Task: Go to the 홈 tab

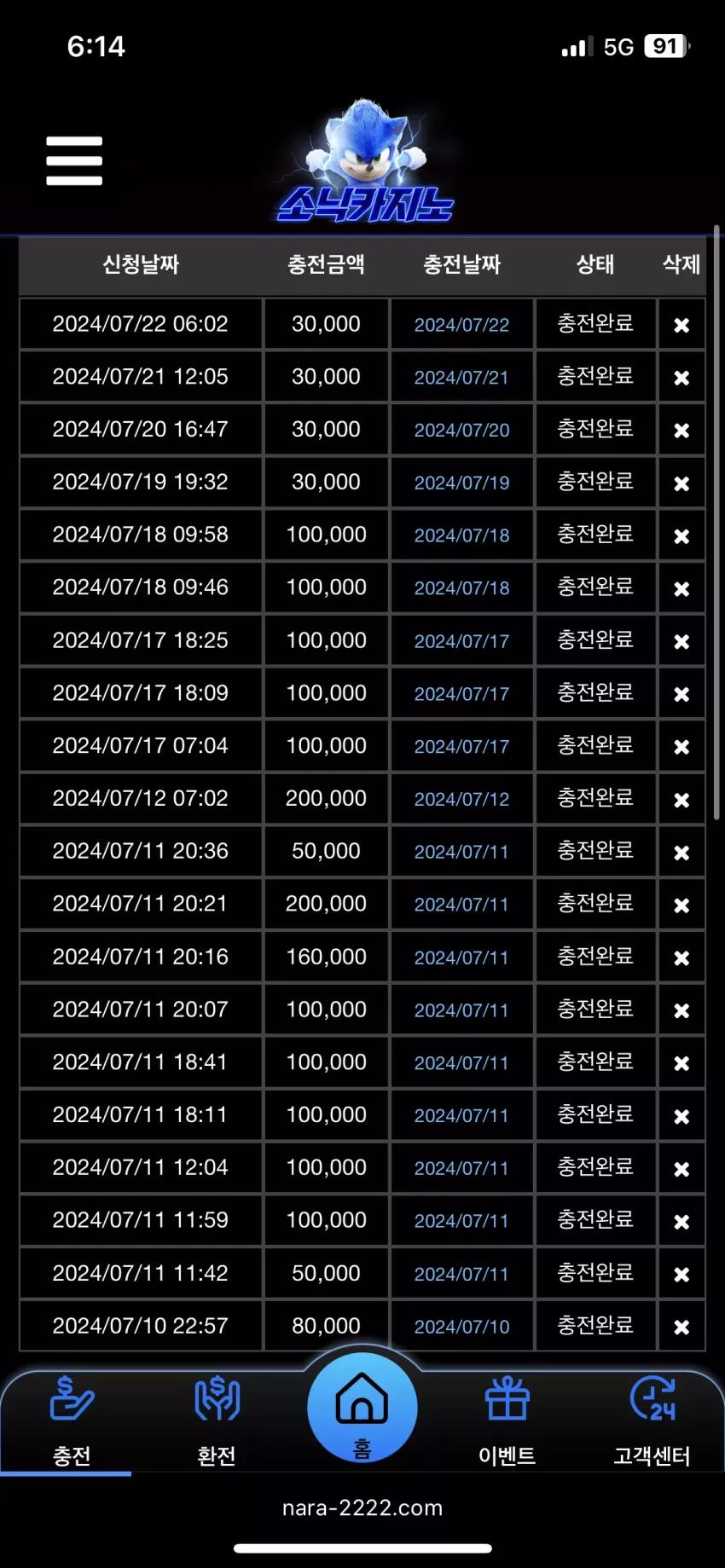Action: click(x=362, y=1408)
